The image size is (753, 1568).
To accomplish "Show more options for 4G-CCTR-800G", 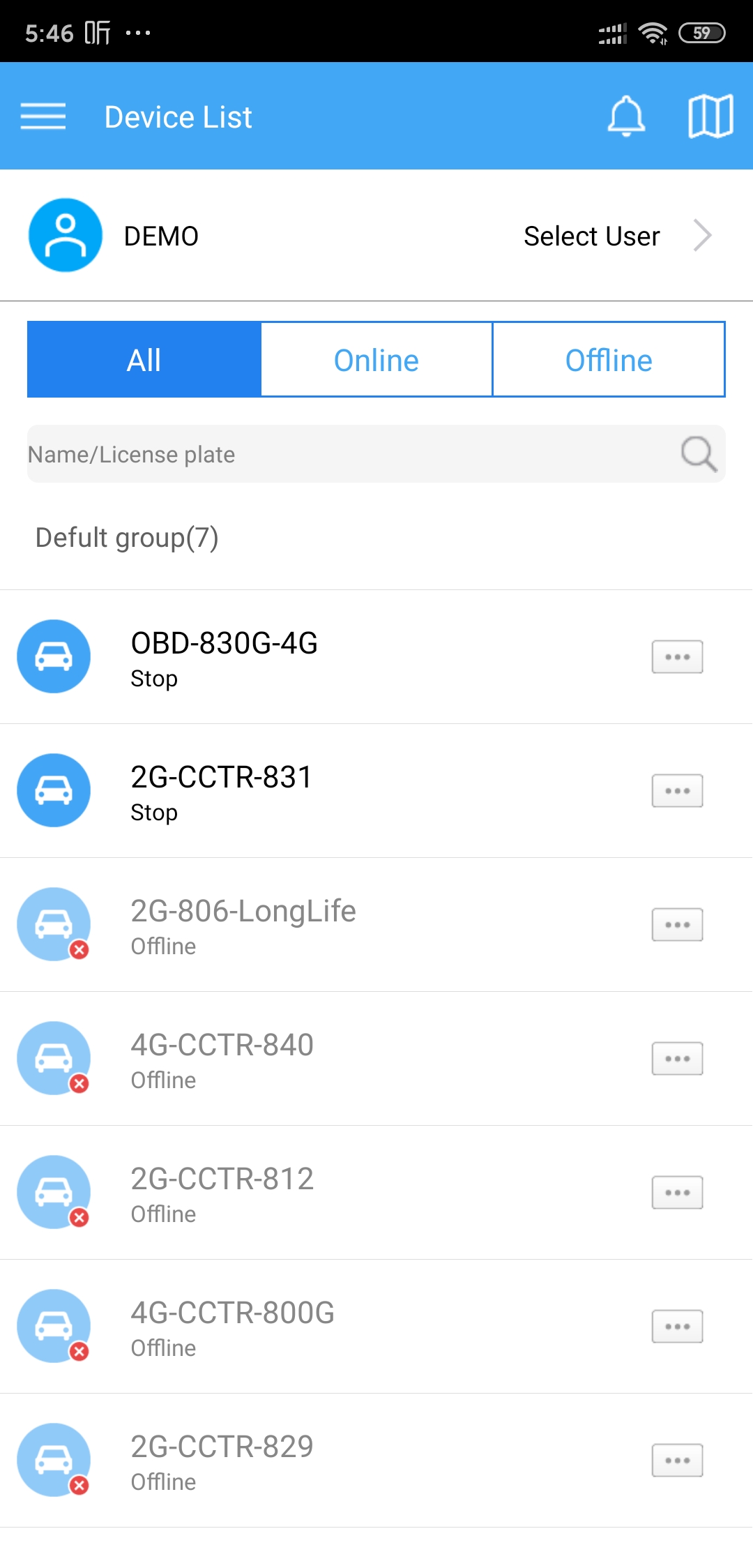I will pyautogui.click(x=677, y=1327).
